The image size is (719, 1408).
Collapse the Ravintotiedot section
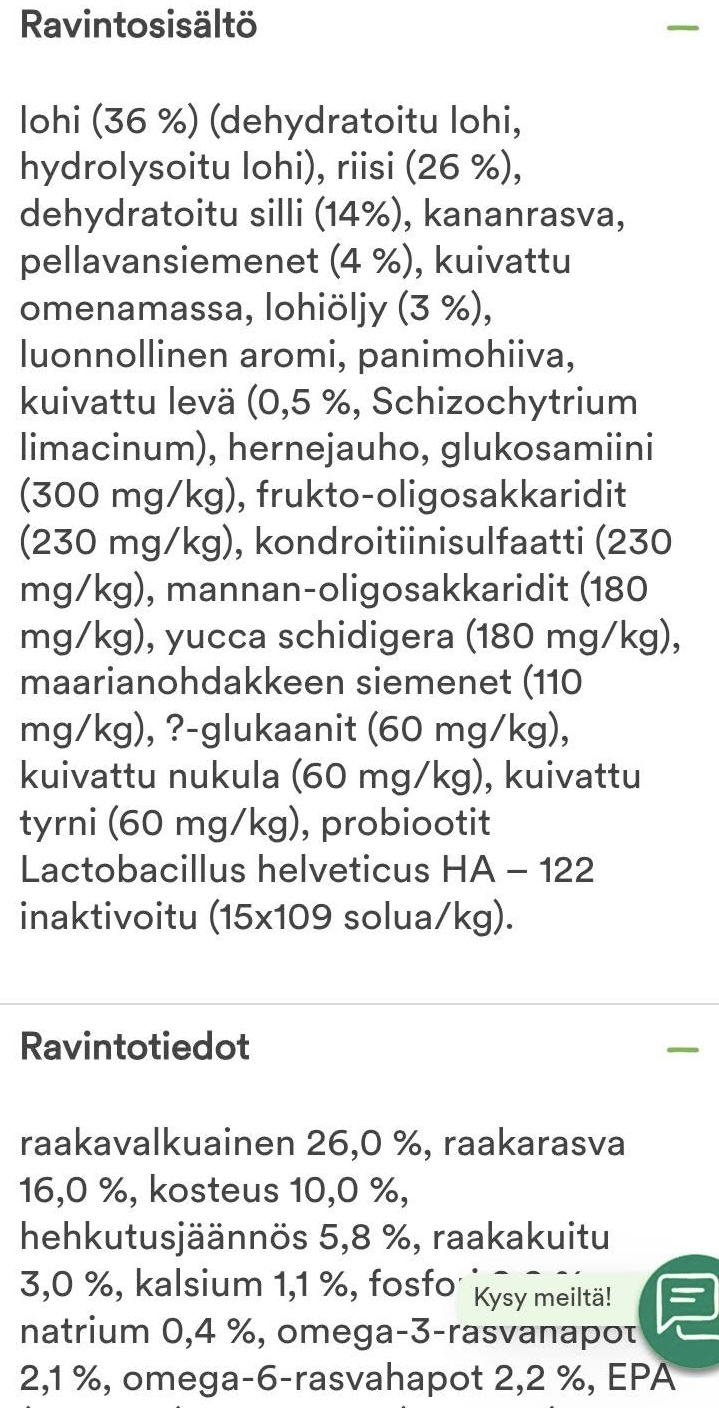click(x=683, y=1050)
